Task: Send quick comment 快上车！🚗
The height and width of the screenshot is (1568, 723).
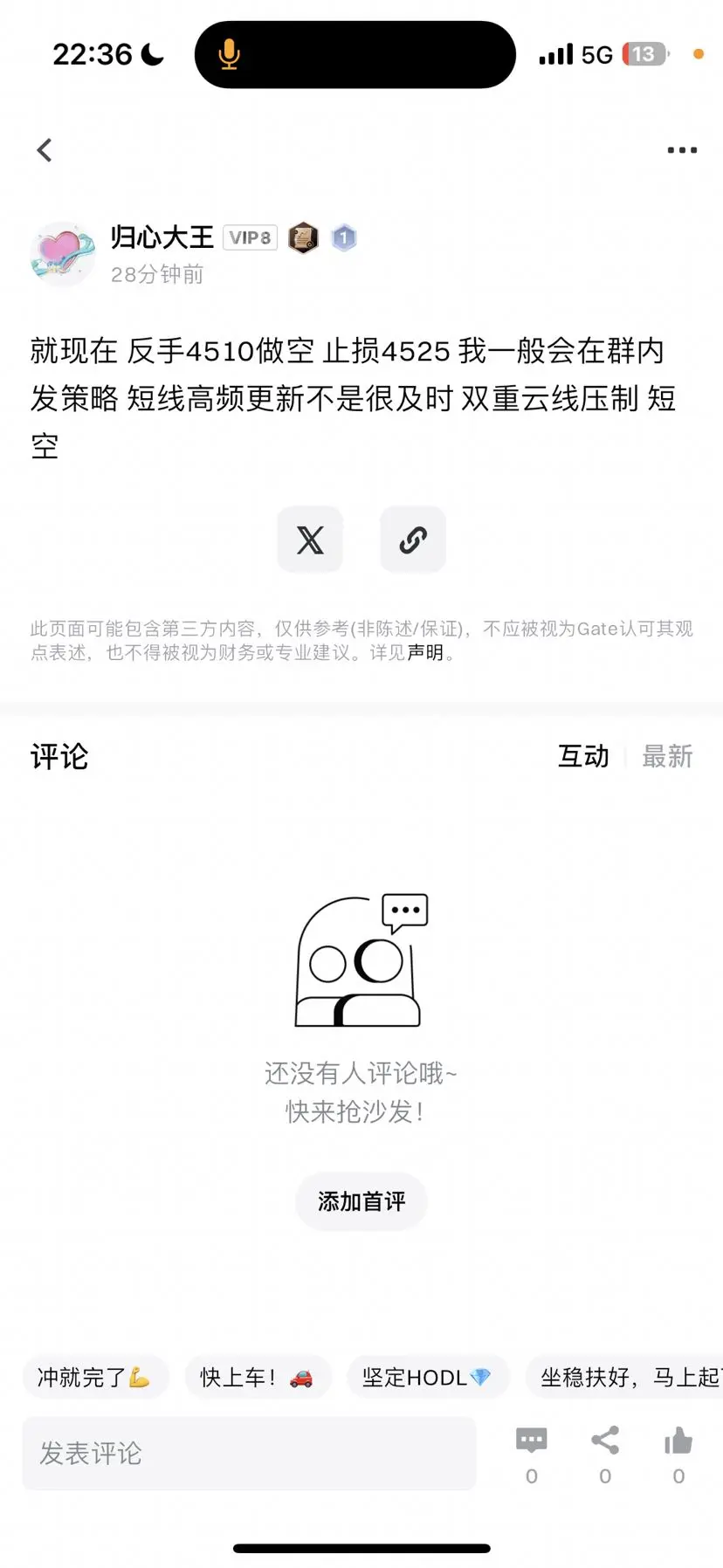Action: (x=258, y=1377)
